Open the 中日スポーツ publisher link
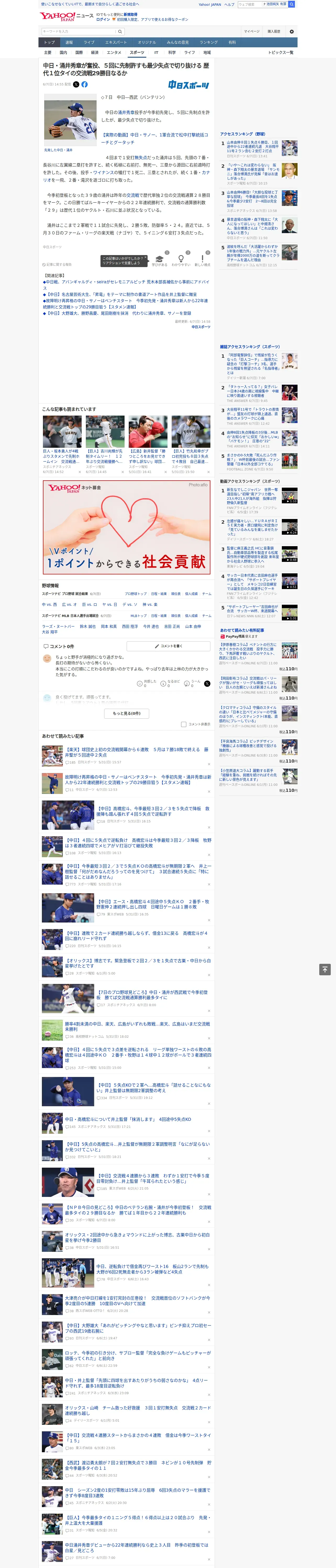This screenshot has height=1568, width=336. 188,85
